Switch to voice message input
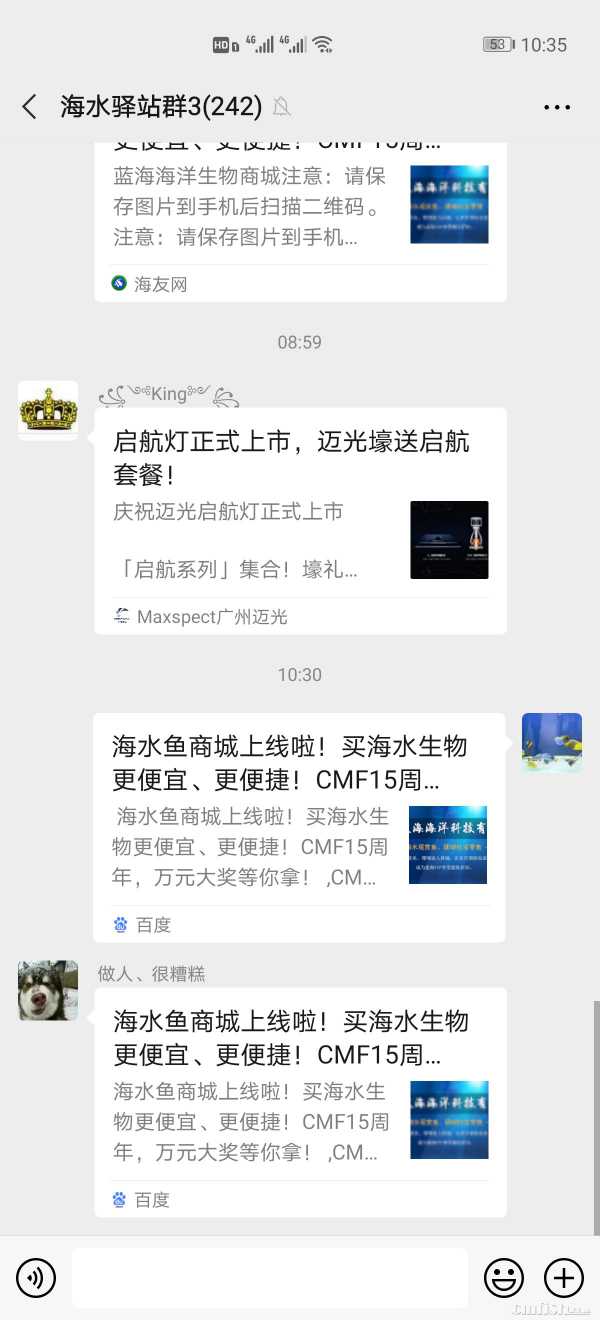The height and width of the screenshot is (1320, 600). pos(36,1277)
